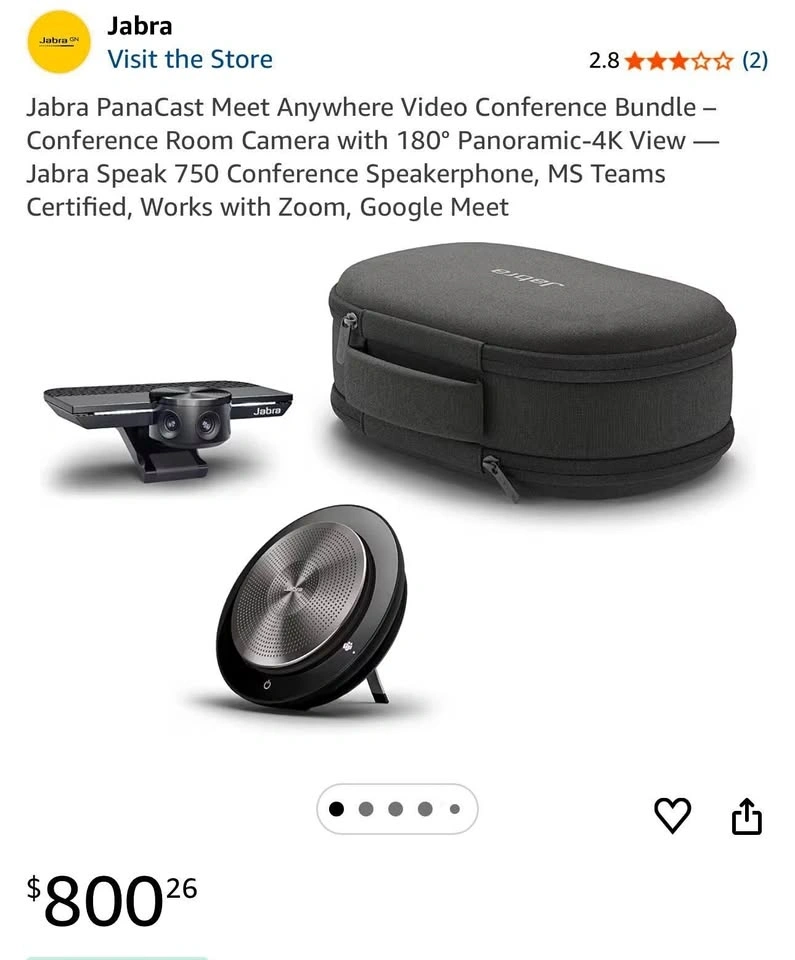Tap the Jabra brand logo
This screenshot has width=795, height=960.
pos(60,42)
